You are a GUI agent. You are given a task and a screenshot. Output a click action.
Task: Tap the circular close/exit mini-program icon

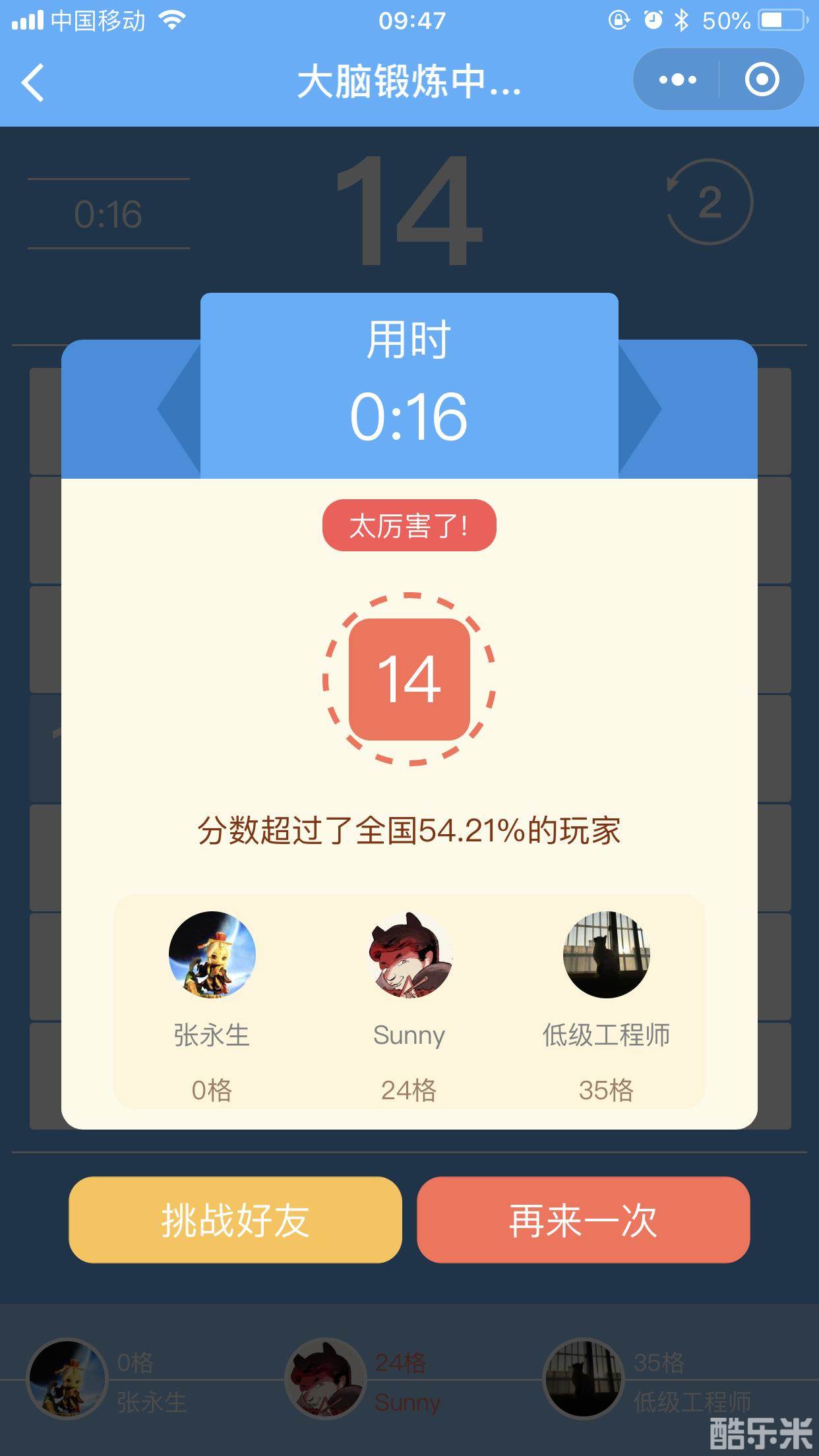pos(762,78)
